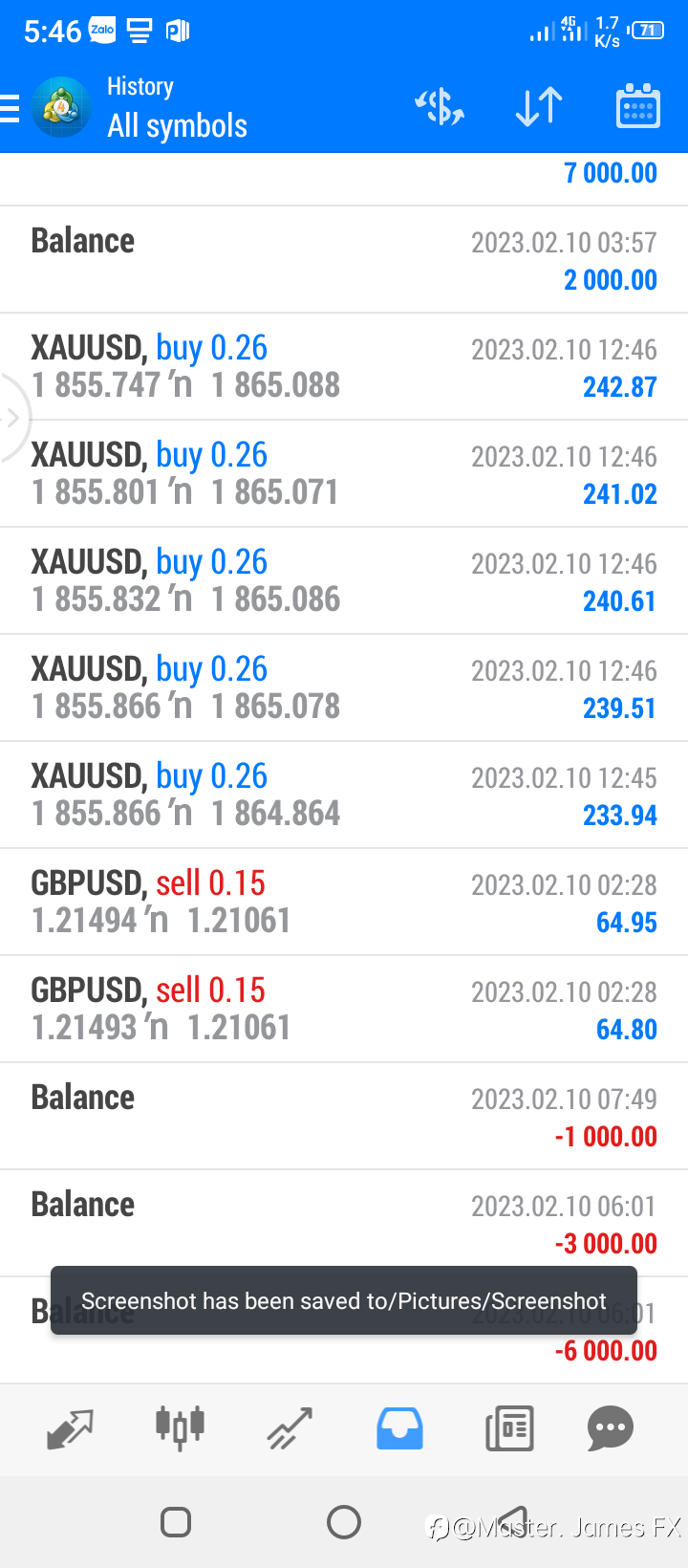688x1568 pixels.
Task: Switch to the Trade tab
Action: point(290,1429)
